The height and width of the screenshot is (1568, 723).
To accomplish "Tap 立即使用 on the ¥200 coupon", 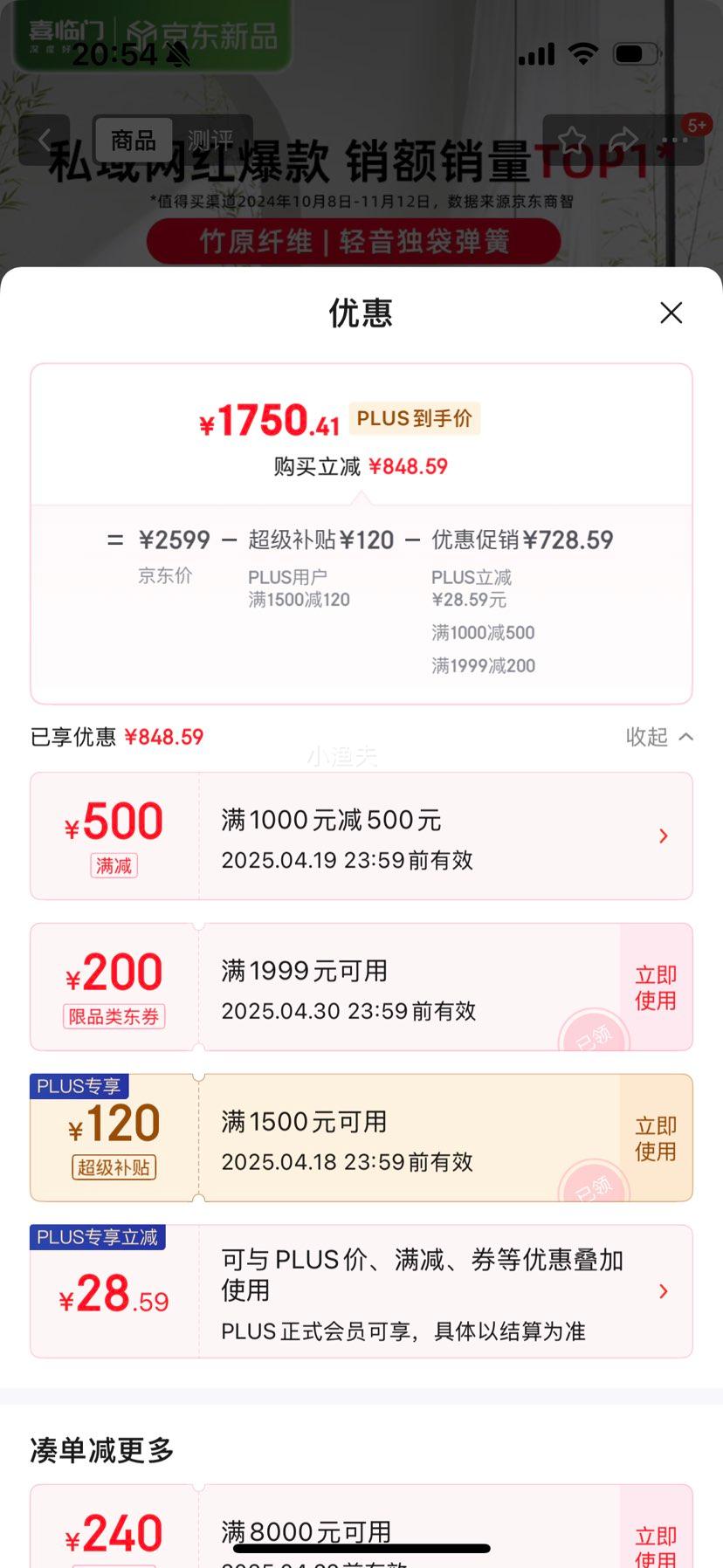I will [x=656, y=986].
